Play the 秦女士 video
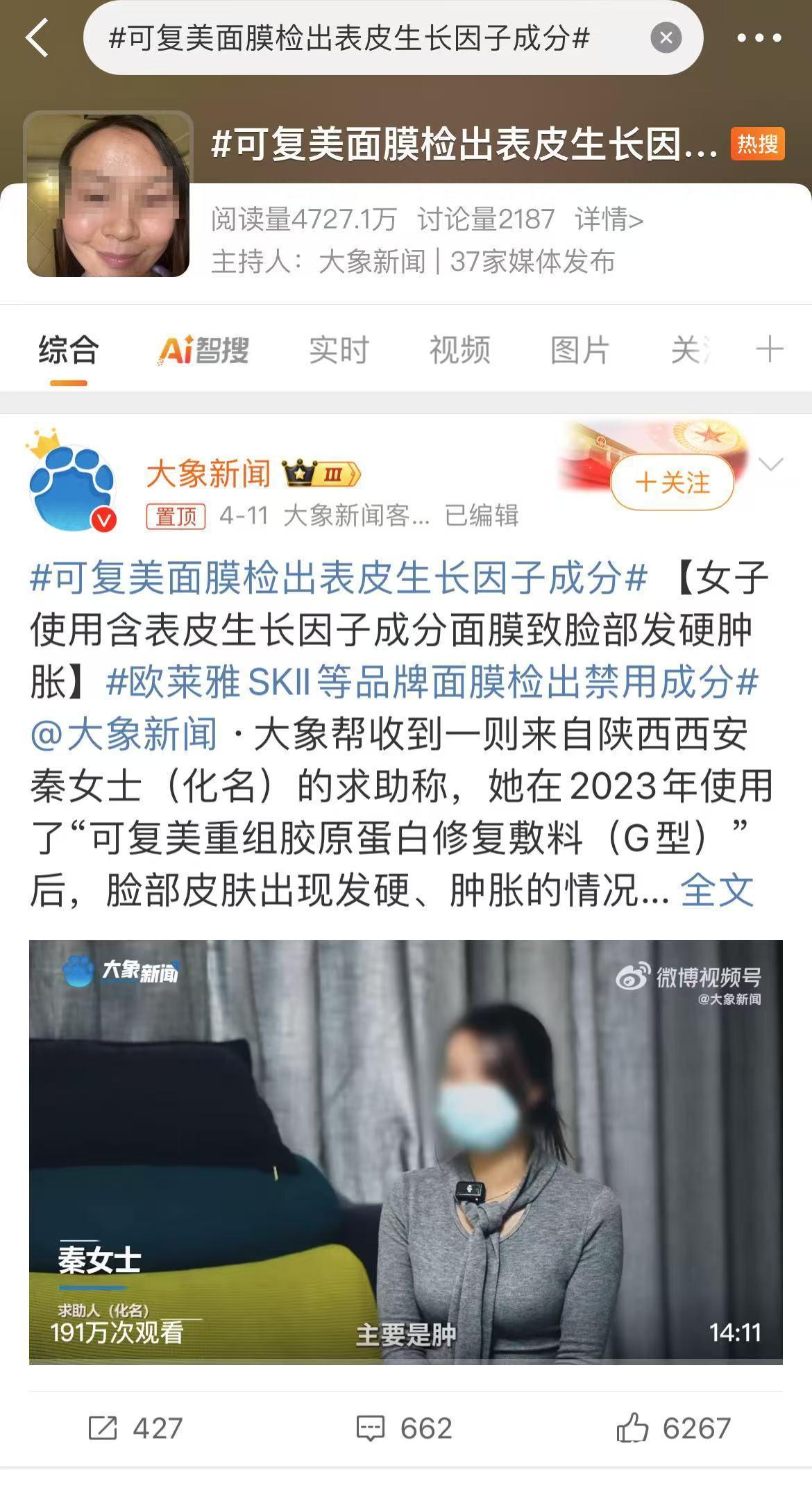The height and width of the screenshot is (1488, 812). click(406, 1152)
